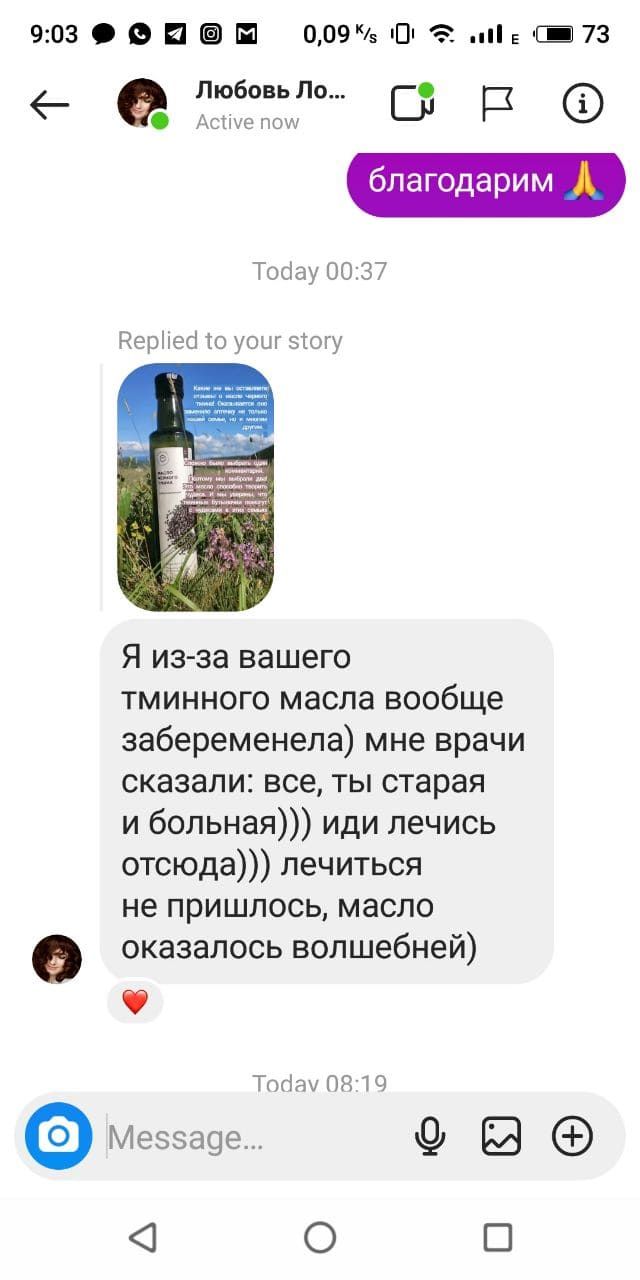This screenshot has width=640, height=1280.
Task: Flag this conversation
Action: click(x=497, y=104)
